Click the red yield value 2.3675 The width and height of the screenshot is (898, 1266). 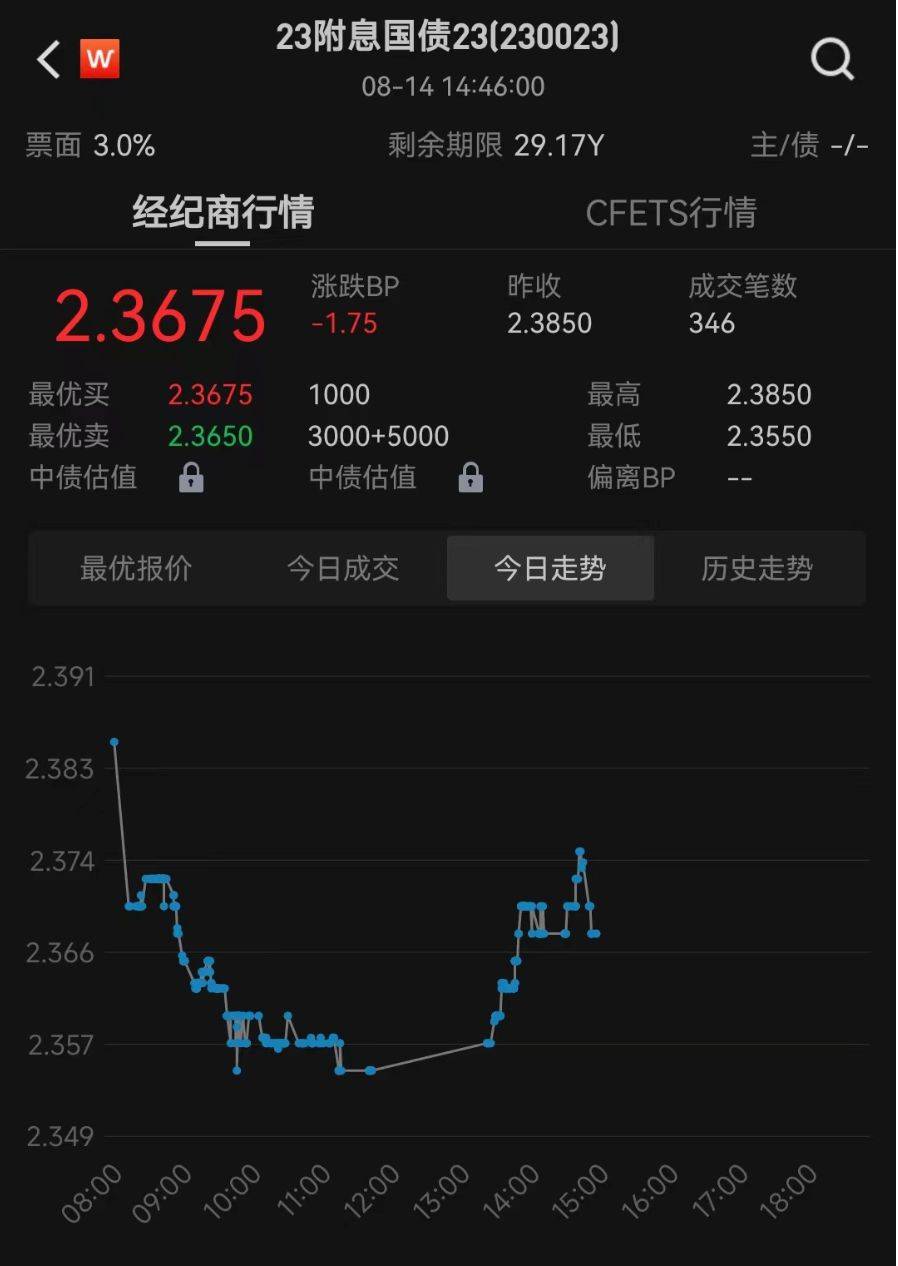point(158,314)
